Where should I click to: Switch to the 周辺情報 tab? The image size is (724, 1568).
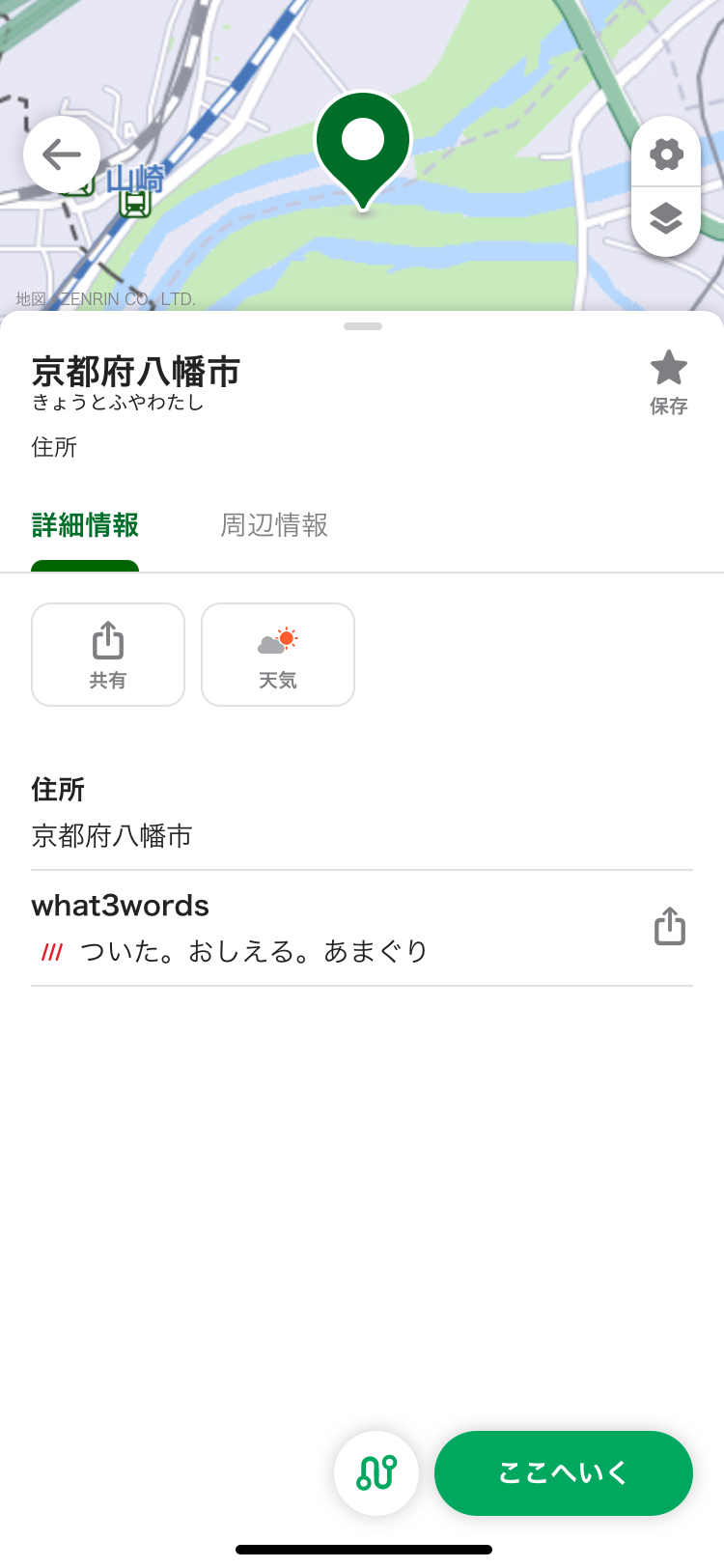click(274, 525)
